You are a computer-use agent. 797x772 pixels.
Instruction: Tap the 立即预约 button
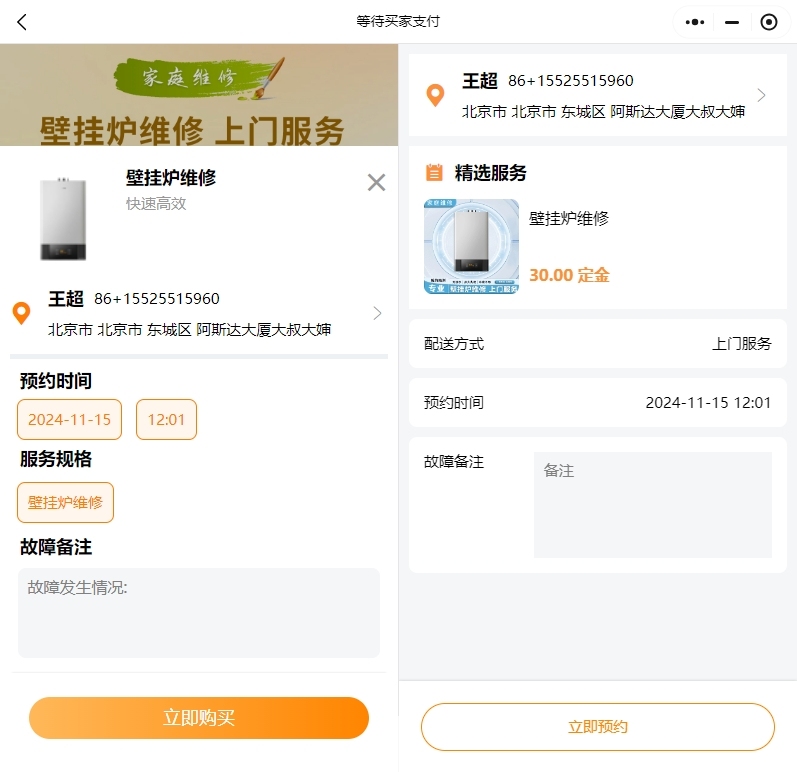point(597,727)
